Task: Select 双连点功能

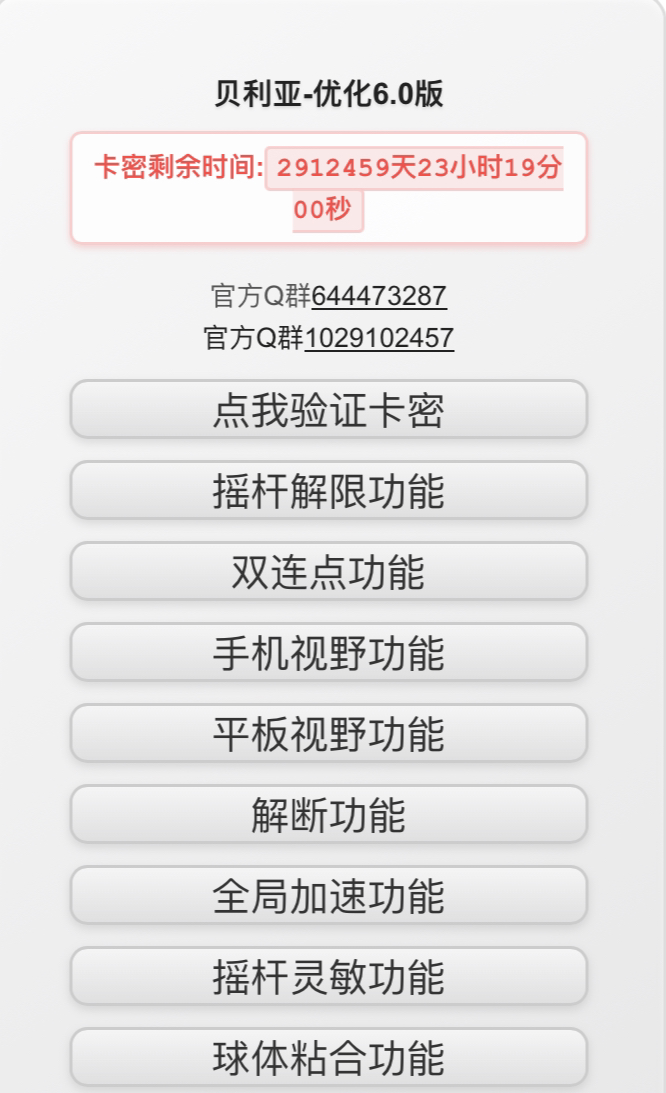Action: (328, 572)
